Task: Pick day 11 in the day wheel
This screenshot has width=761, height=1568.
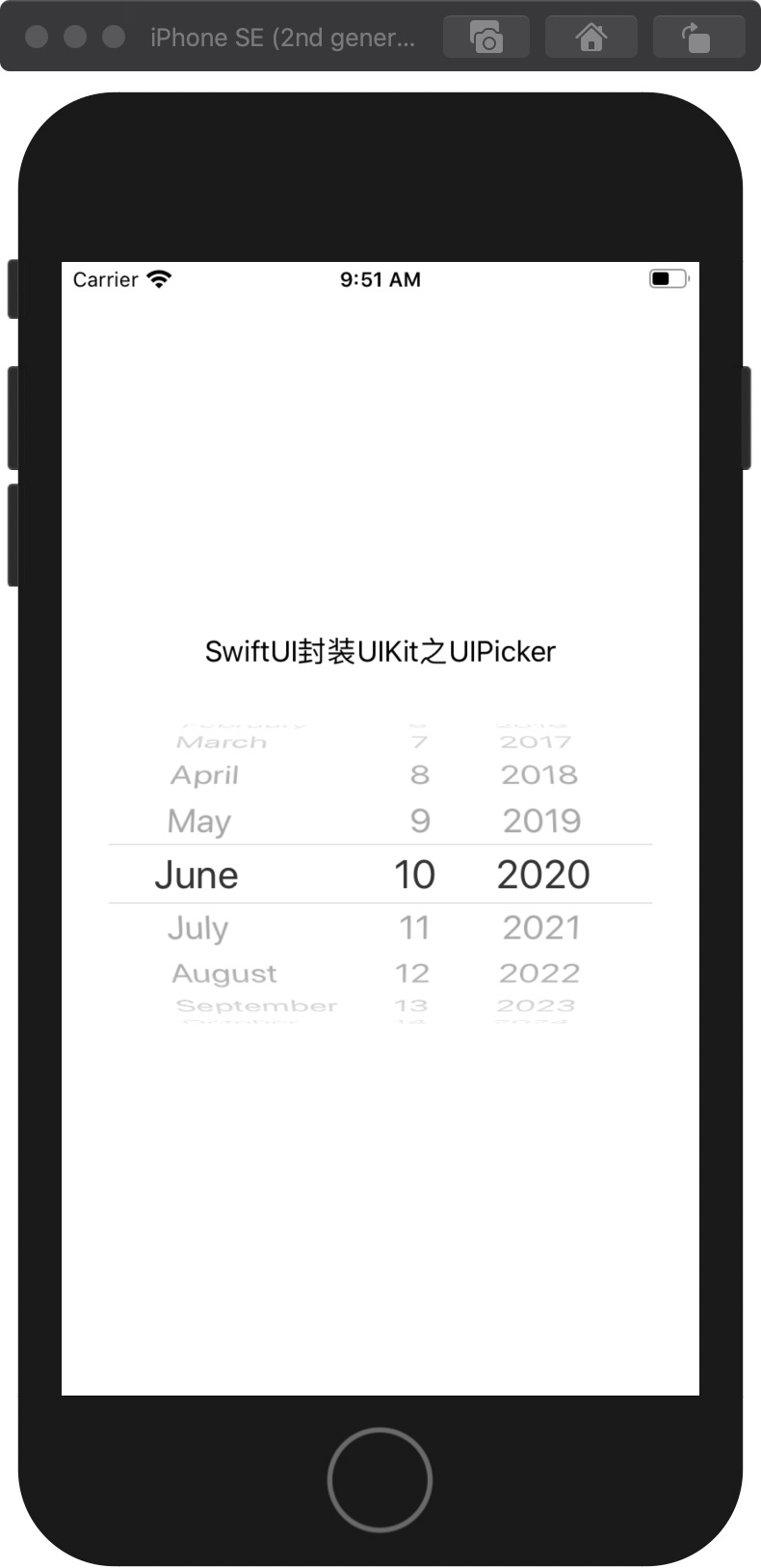Action: pos(414,928)
